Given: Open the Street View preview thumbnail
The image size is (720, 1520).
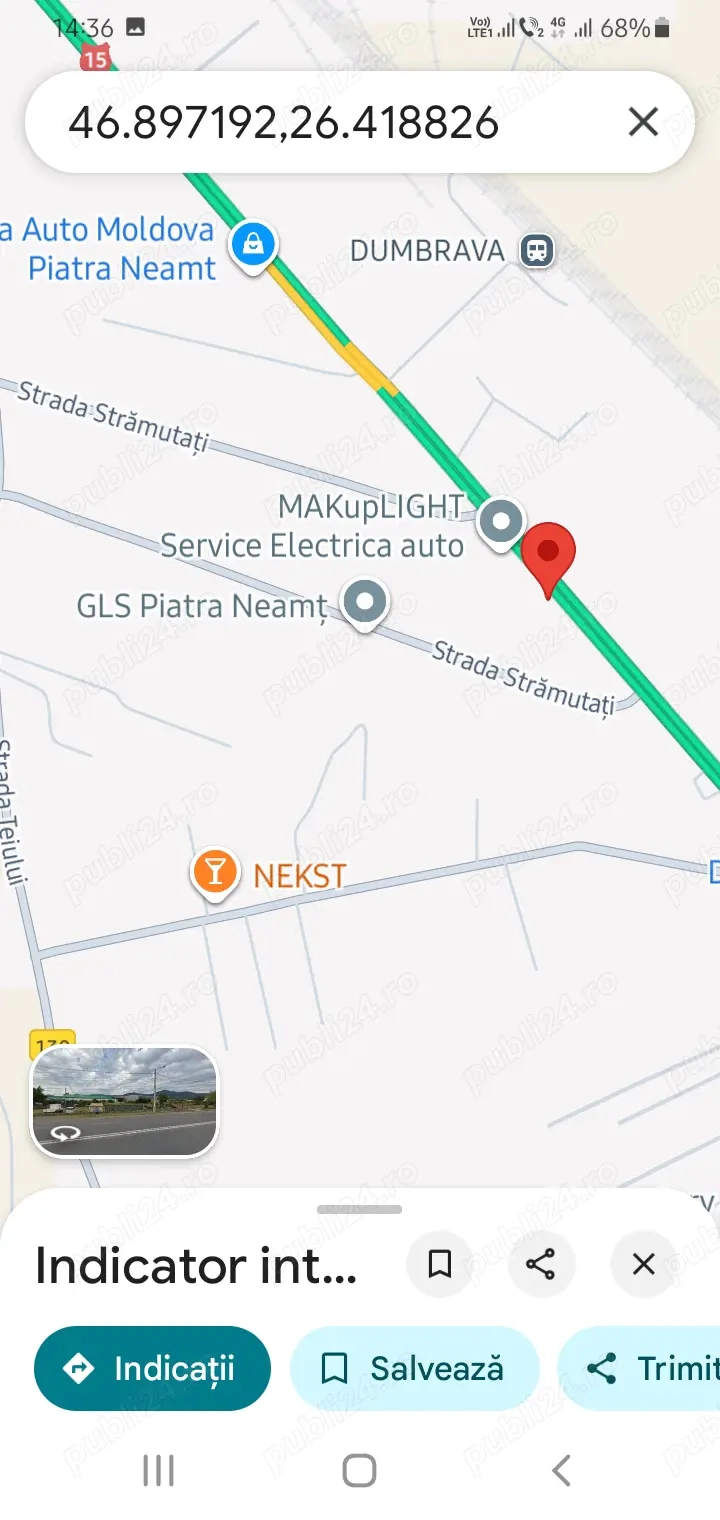Looking at the screenshot, I should click(x=125, y=1102).
